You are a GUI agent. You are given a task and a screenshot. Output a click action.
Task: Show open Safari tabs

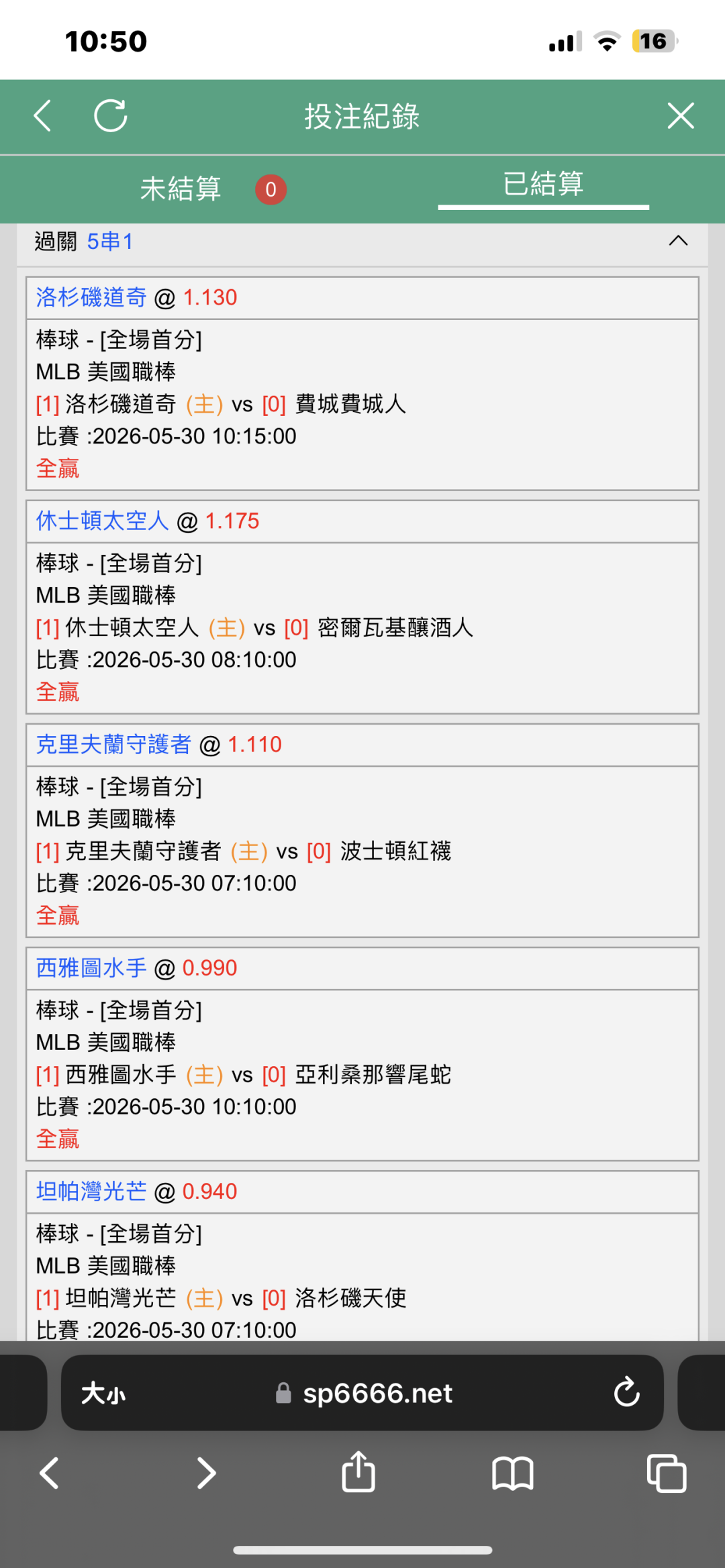pos(666,1473)
